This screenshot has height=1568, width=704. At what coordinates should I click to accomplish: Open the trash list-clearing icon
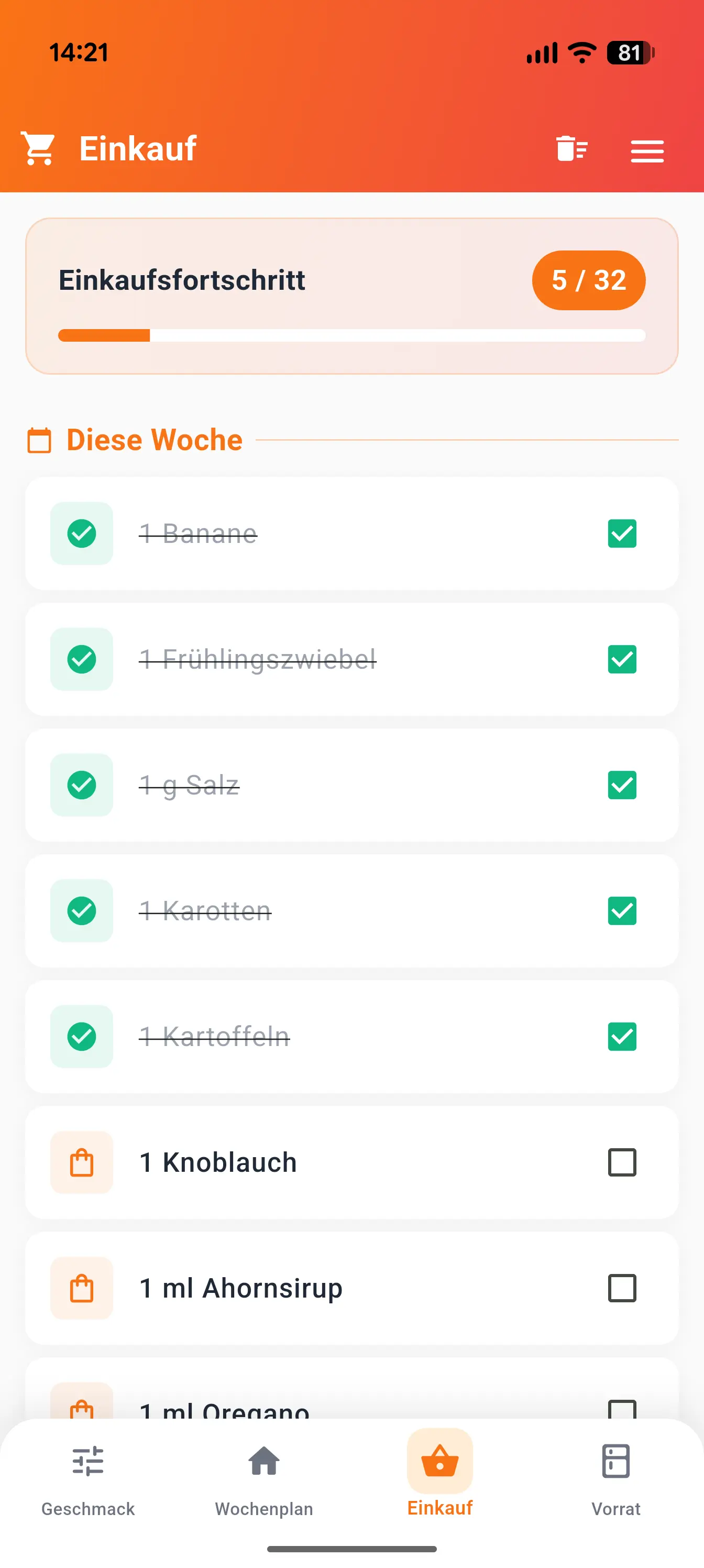(x=572, y=150)
